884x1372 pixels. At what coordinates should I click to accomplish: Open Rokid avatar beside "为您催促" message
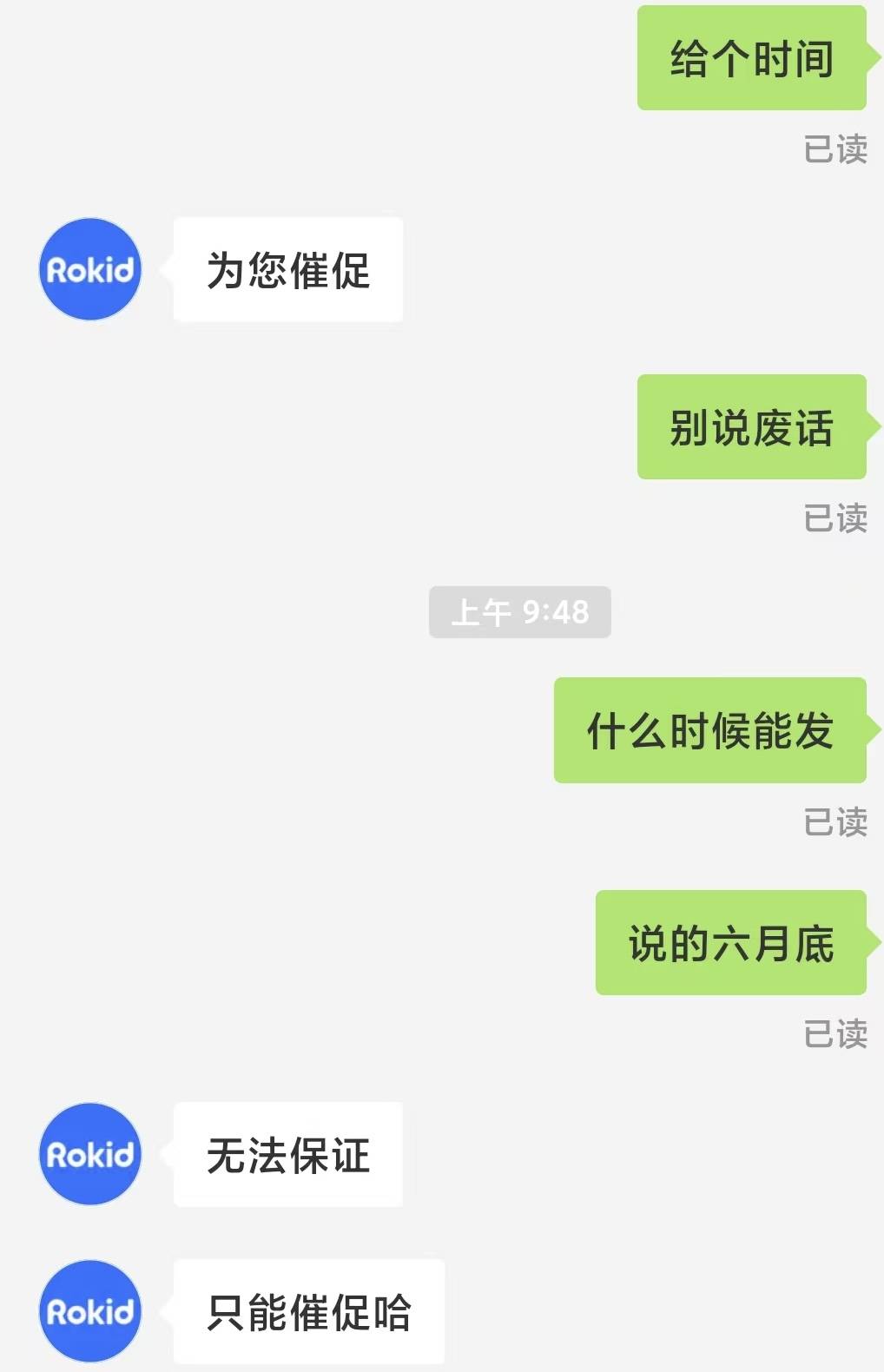point(90,269)
